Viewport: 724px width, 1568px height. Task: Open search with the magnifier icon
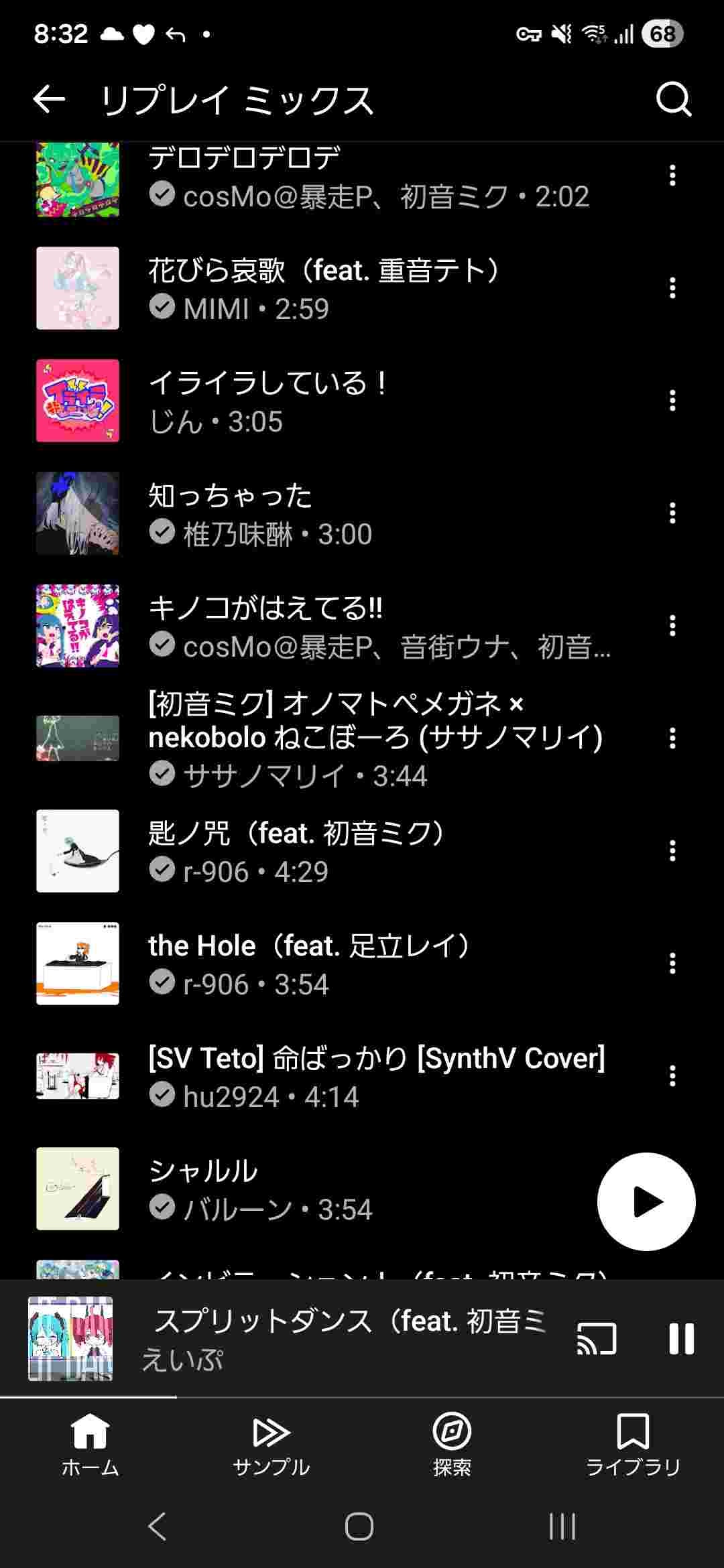click(x=673, y=100)
